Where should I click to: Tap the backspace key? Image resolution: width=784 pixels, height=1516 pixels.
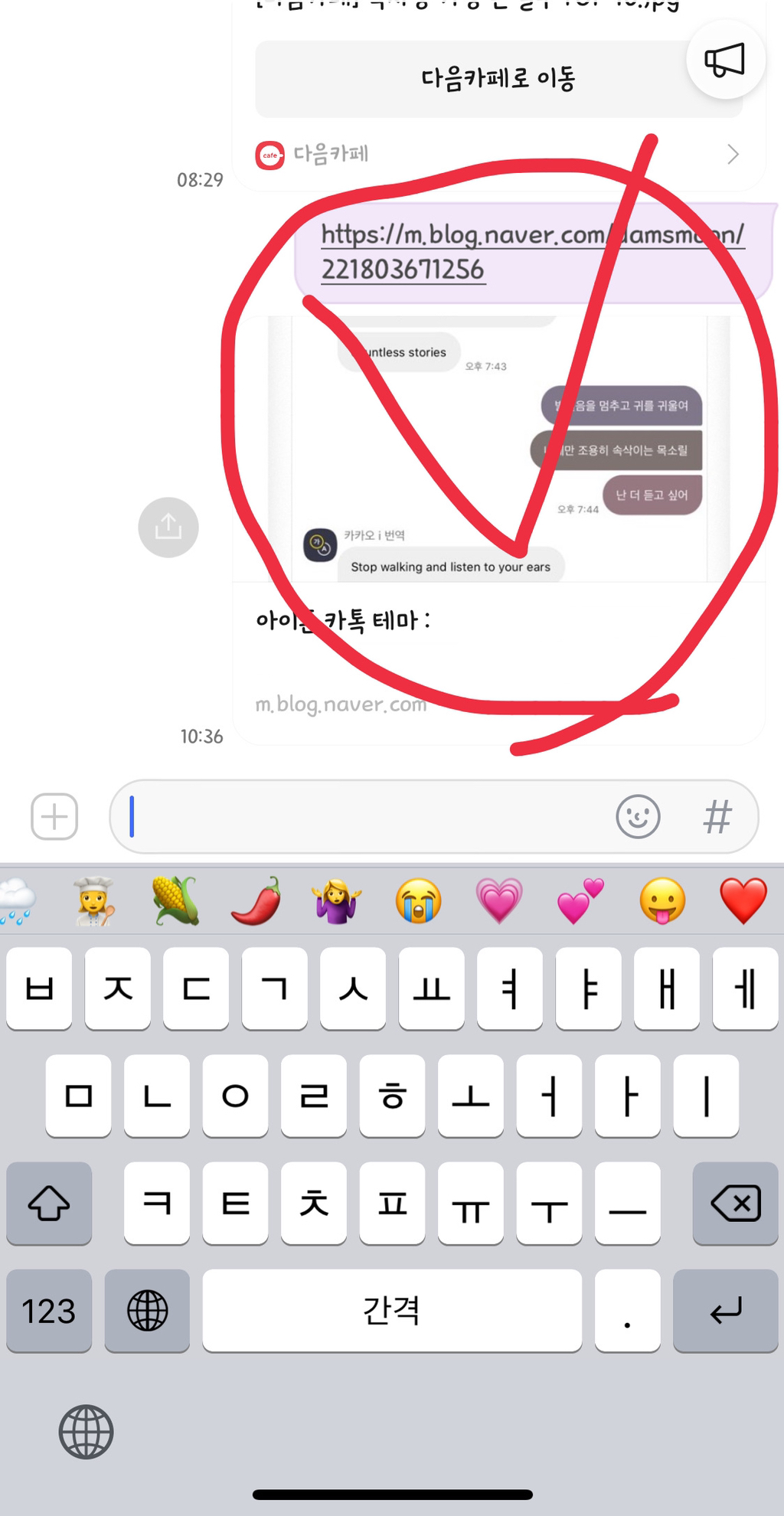pos(735,1204)
